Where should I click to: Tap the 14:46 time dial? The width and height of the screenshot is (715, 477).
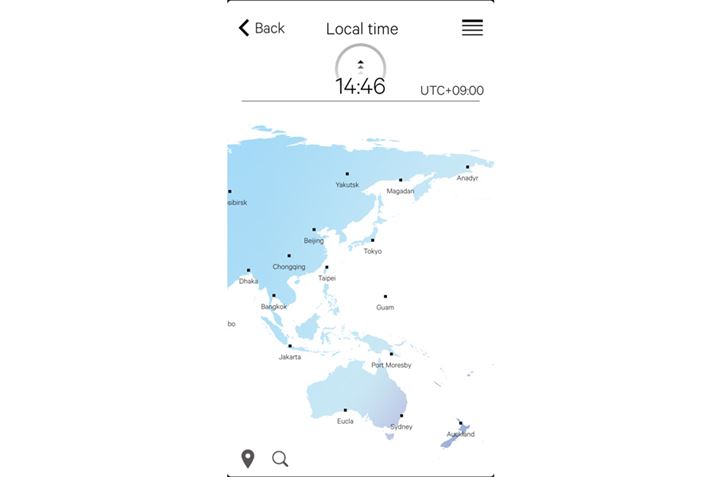[360, 73]
